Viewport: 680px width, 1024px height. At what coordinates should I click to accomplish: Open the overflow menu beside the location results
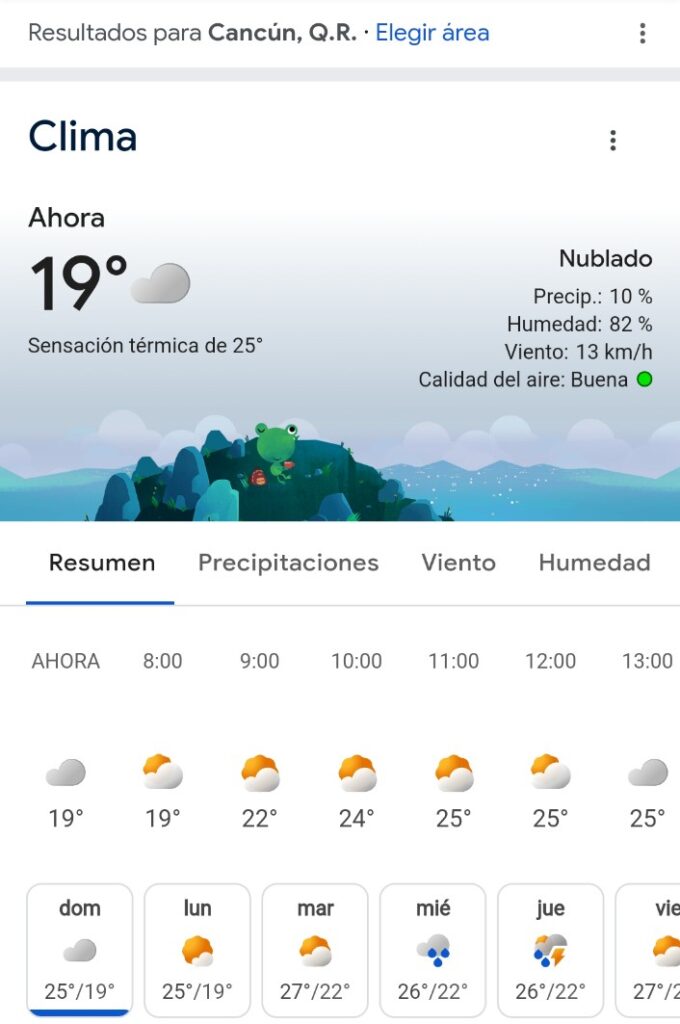pyautogui.click(x=642, y=33)
